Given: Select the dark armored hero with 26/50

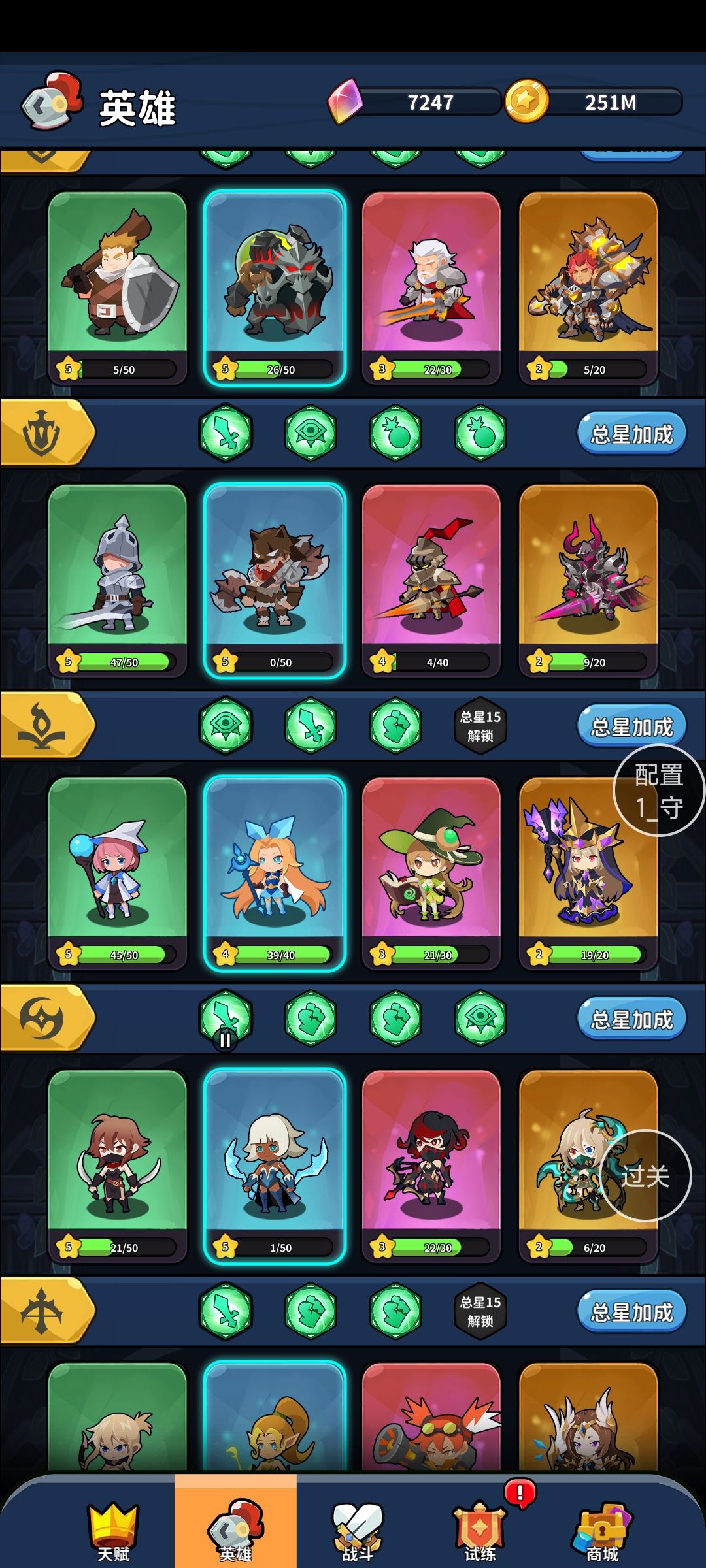Looking at the screenshot, I should coord(275,287).
